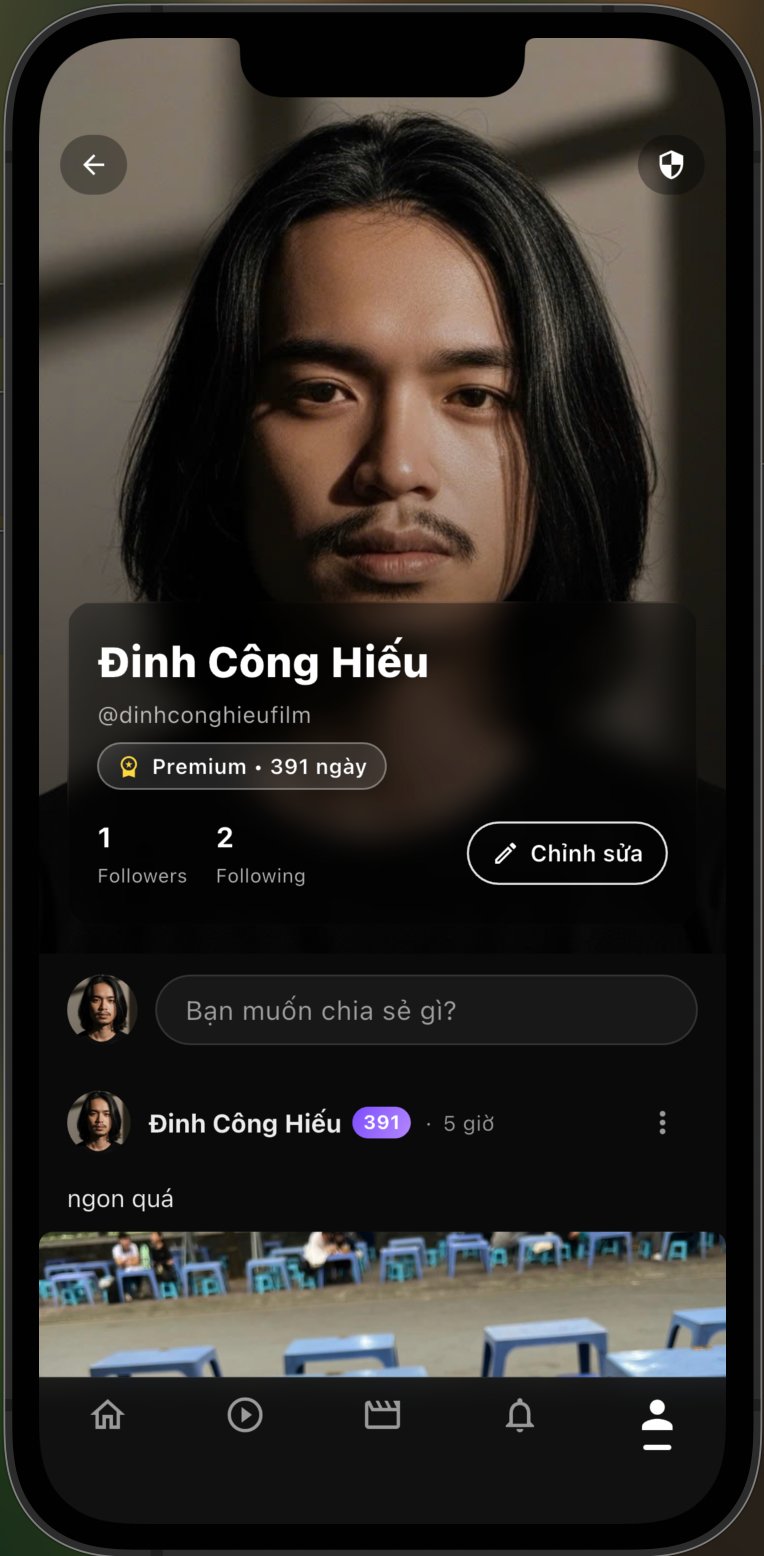The width and height of the screenshot is (764, 1556).
Task: Switch to the play video tab
Action: 245,1415
